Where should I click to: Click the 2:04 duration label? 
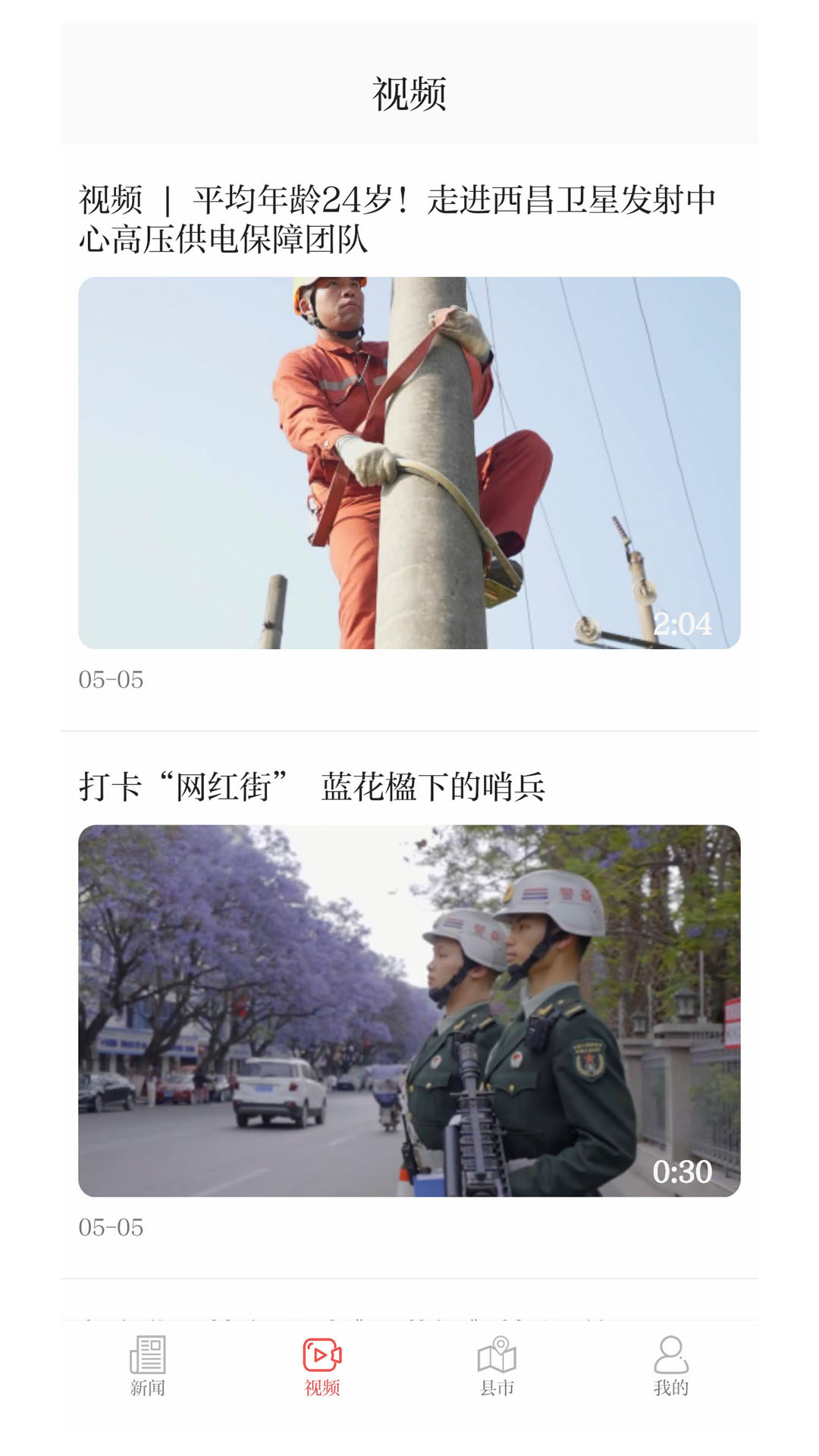pyautogui.click(x=683, y=624)
